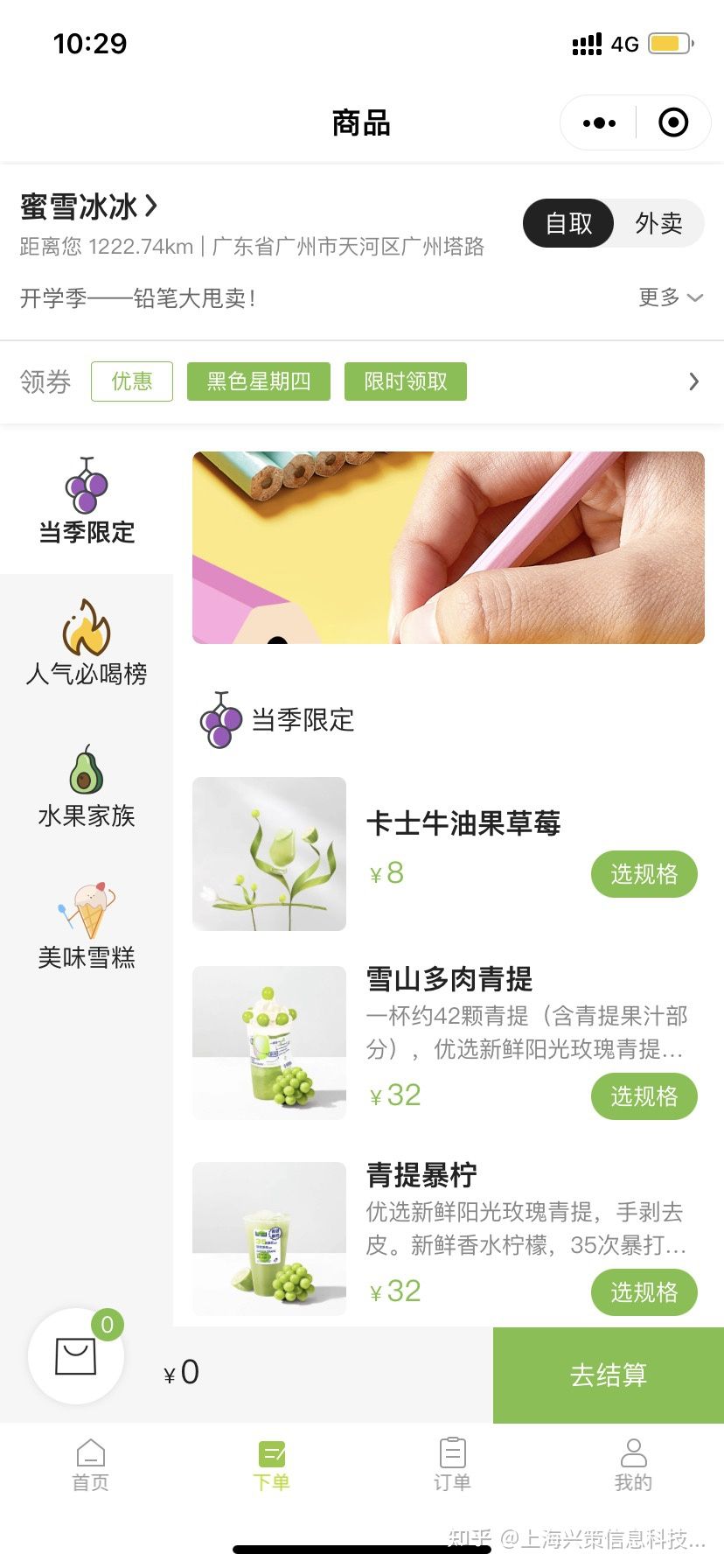This screenshot has height=1568, width=724.
Task: Open the mini program more-options menu
Action: coord(599,123)
